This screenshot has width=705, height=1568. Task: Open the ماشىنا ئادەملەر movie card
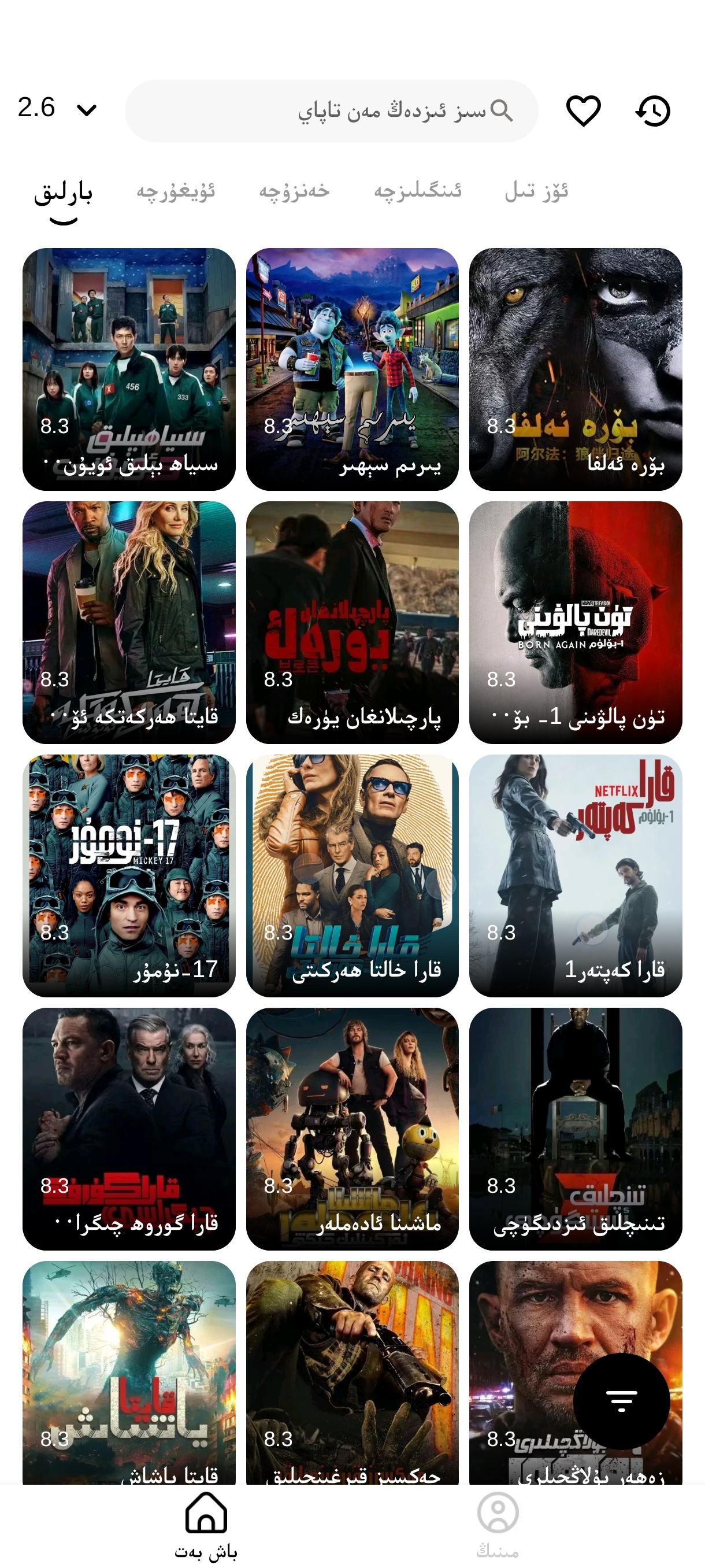pos(352,1129)
